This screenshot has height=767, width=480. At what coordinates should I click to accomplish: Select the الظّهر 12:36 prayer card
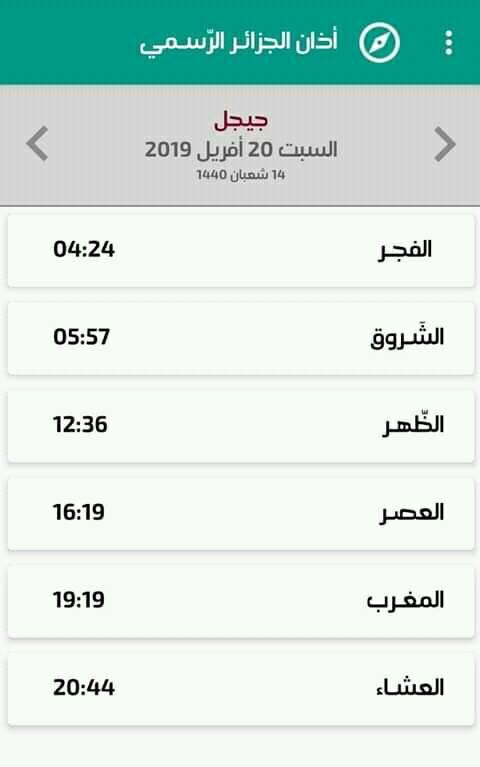(x=241, y=426)
